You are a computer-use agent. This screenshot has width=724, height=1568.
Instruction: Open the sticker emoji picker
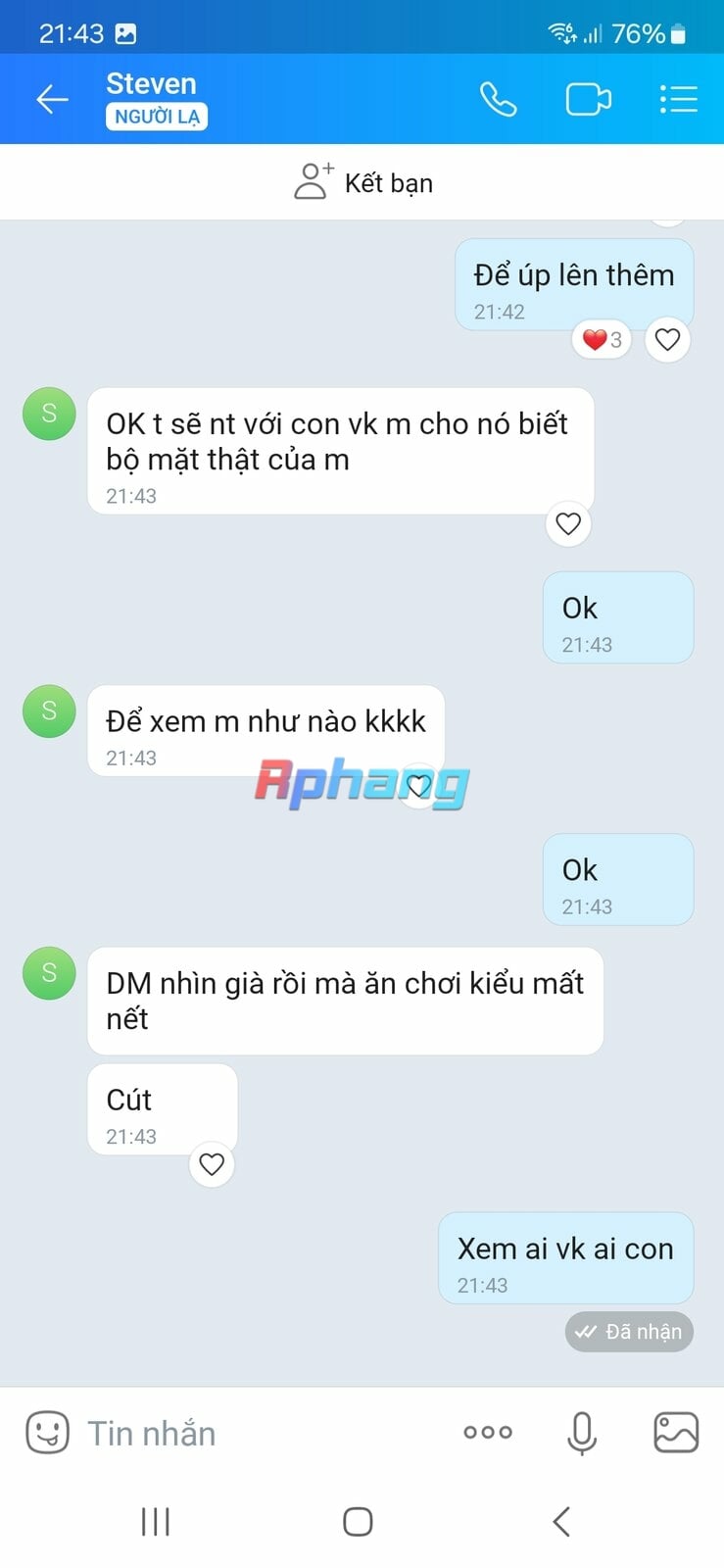tap(47, 1433)
